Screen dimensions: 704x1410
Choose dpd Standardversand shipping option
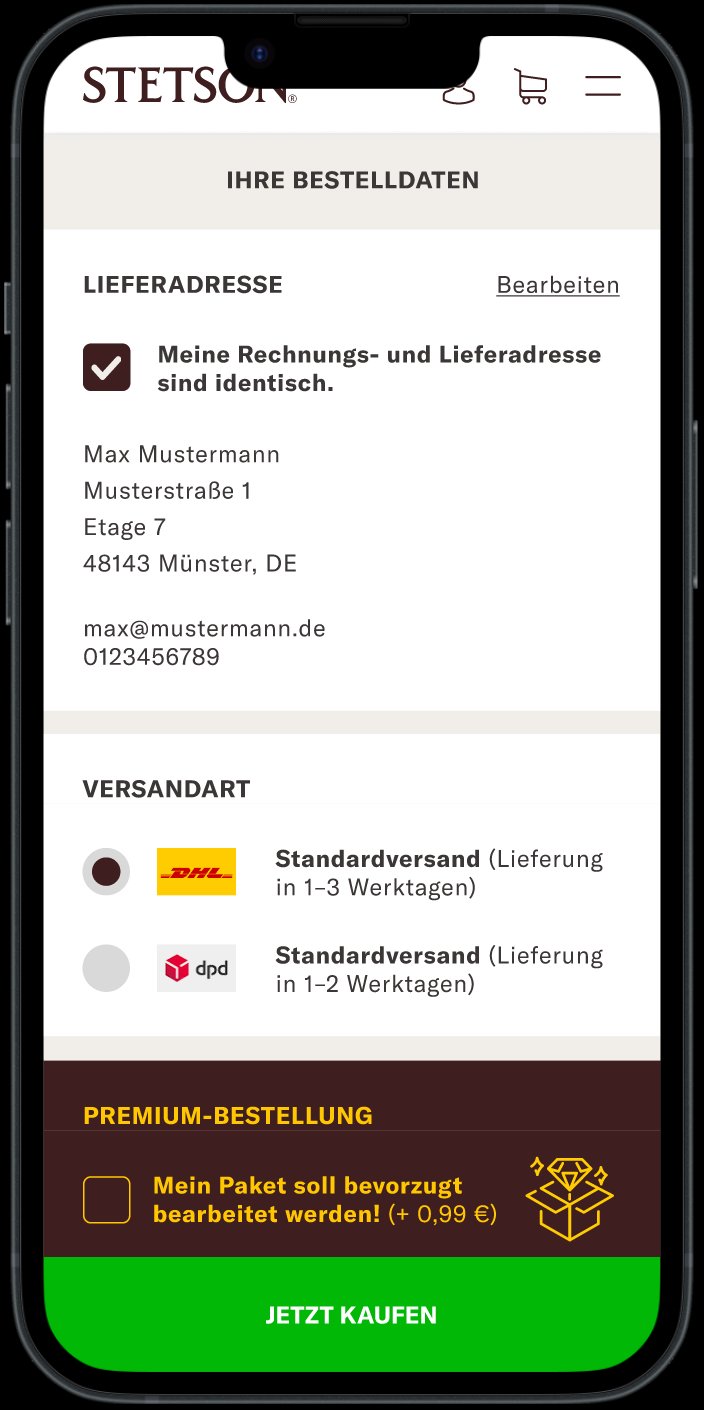tap(106, 968)
